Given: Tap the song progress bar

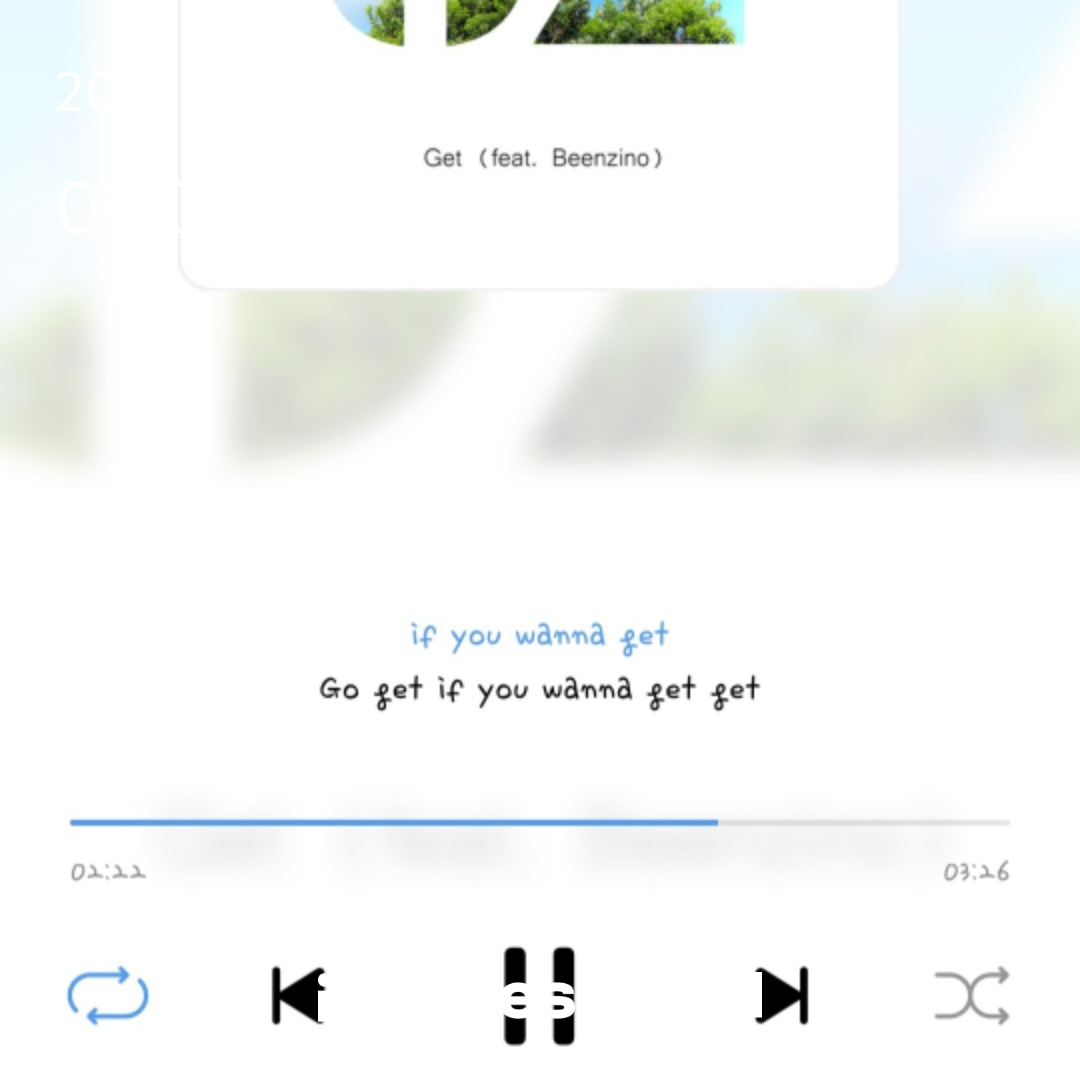Looking at the screenshot, I should pyautogui.click(x=539, y=822).
